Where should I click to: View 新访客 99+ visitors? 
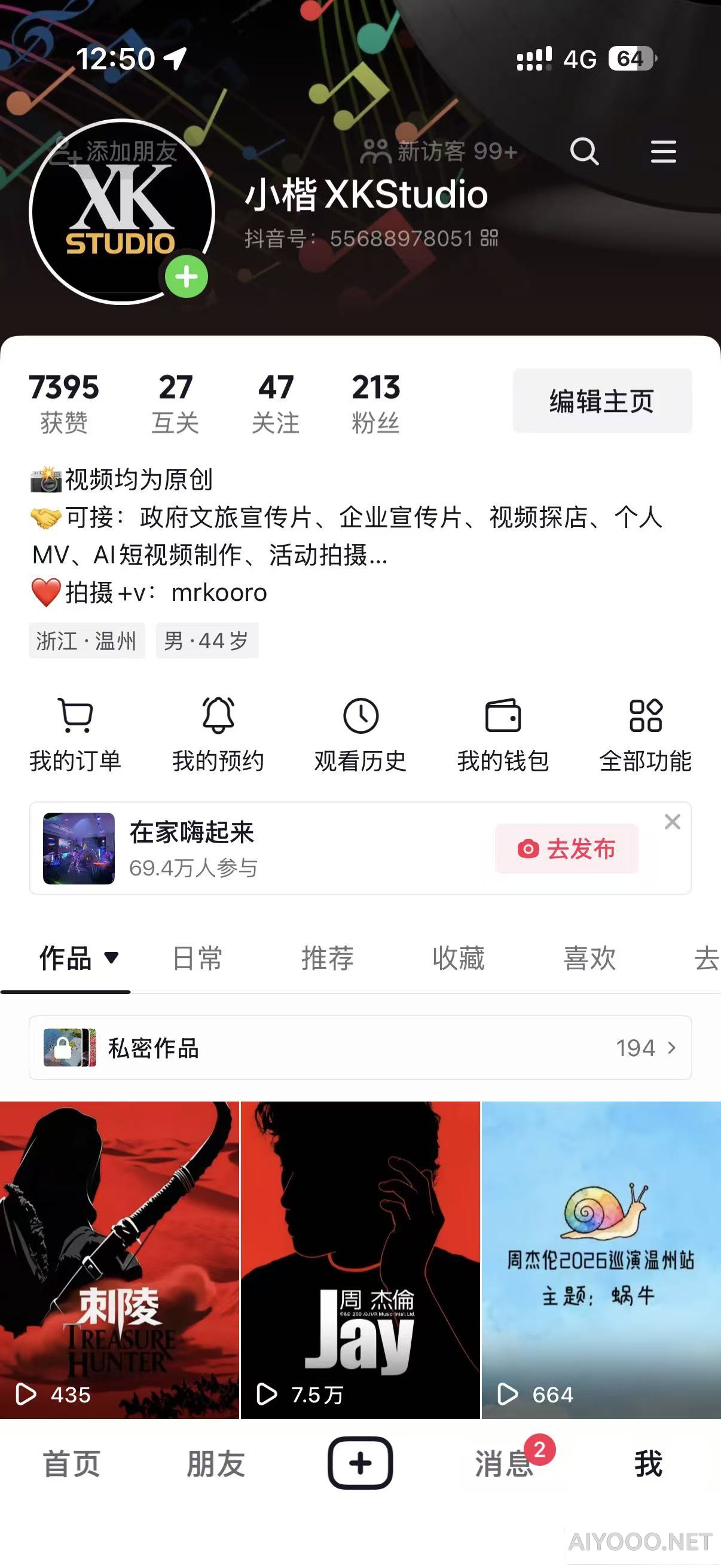pos(439,151)
